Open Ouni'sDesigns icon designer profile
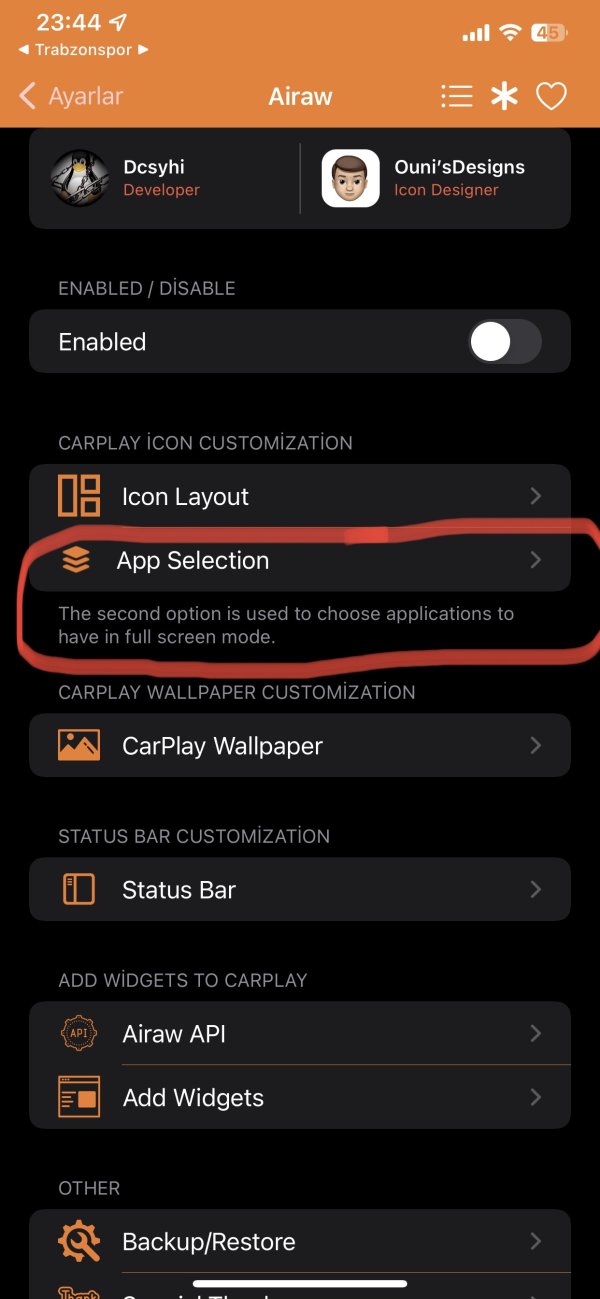This screenshot has width=600, height=1299. 440,178
